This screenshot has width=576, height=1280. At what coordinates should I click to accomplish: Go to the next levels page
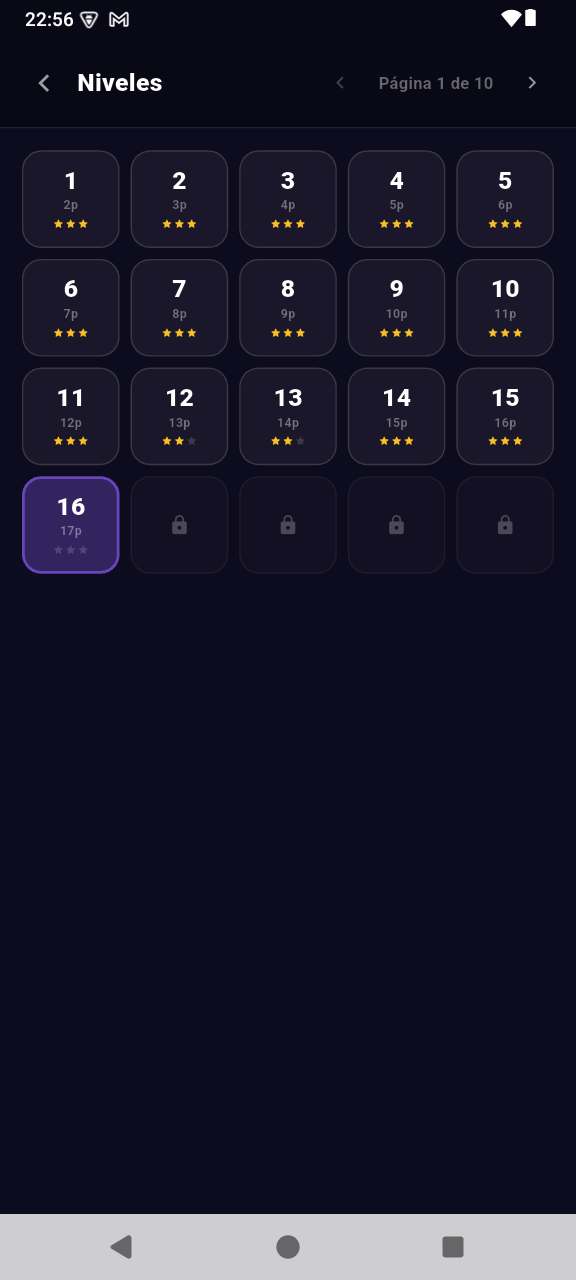coord(532,83)
